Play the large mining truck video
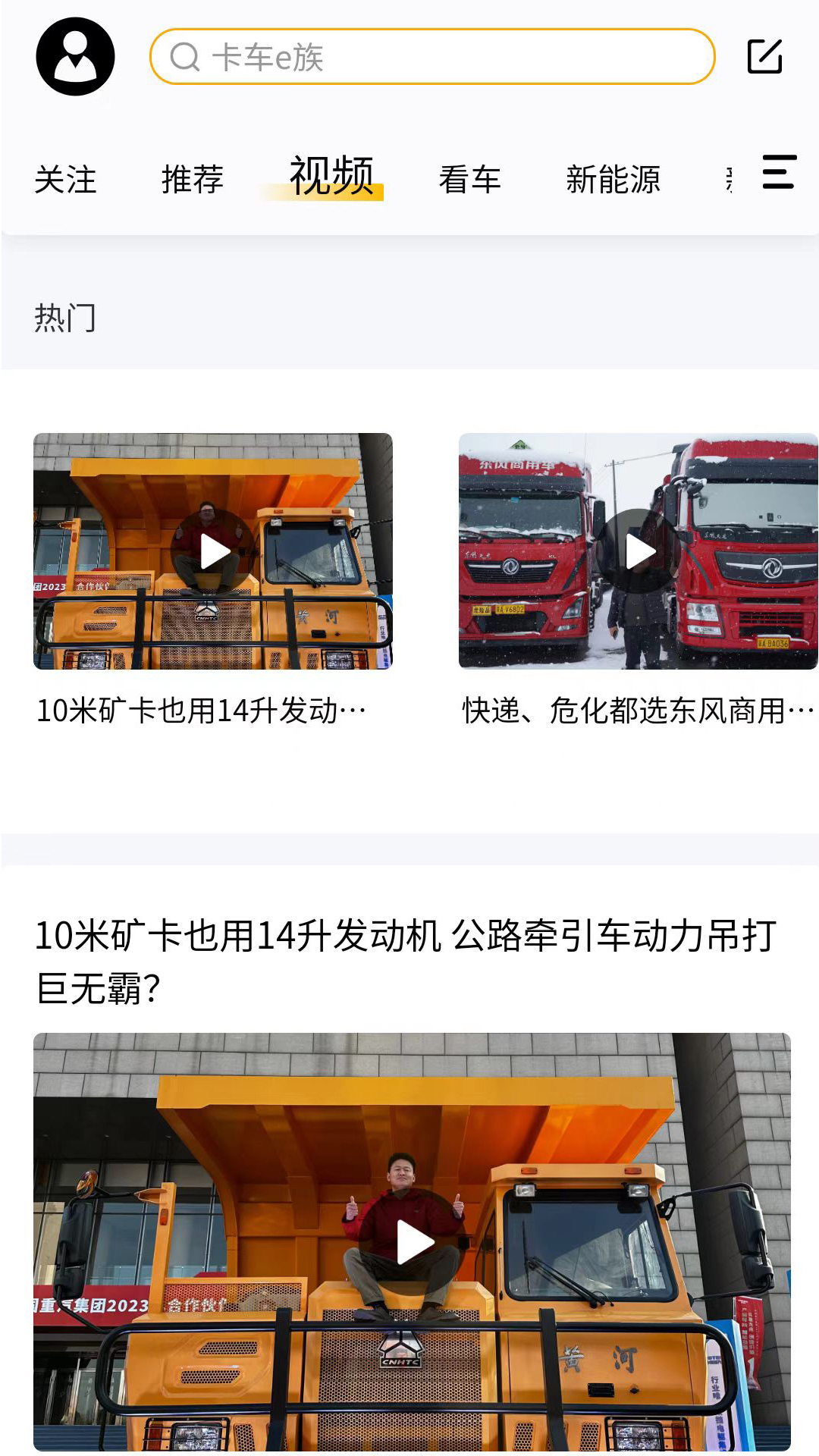 point(413,1242)
